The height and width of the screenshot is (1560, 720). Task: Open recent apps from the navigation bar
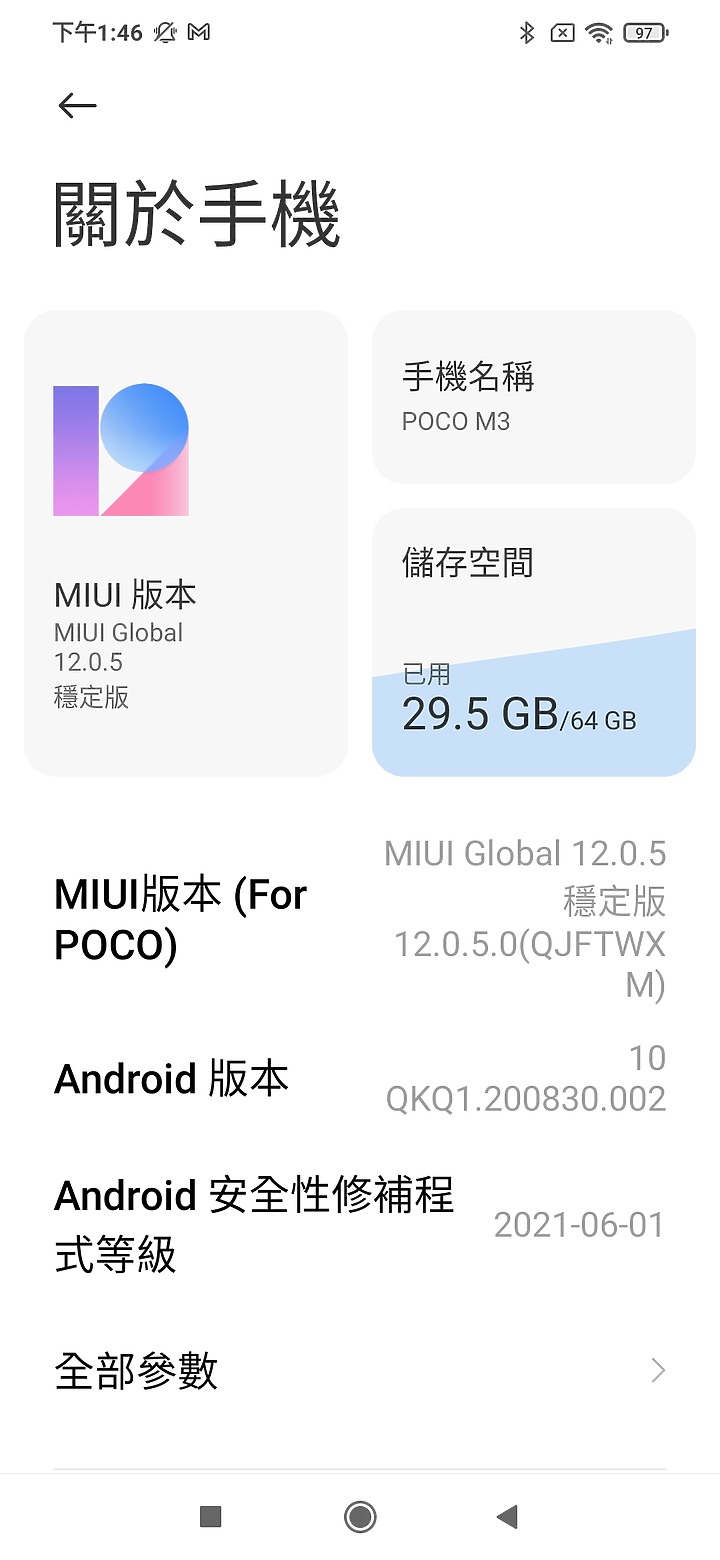(210, 1517)
